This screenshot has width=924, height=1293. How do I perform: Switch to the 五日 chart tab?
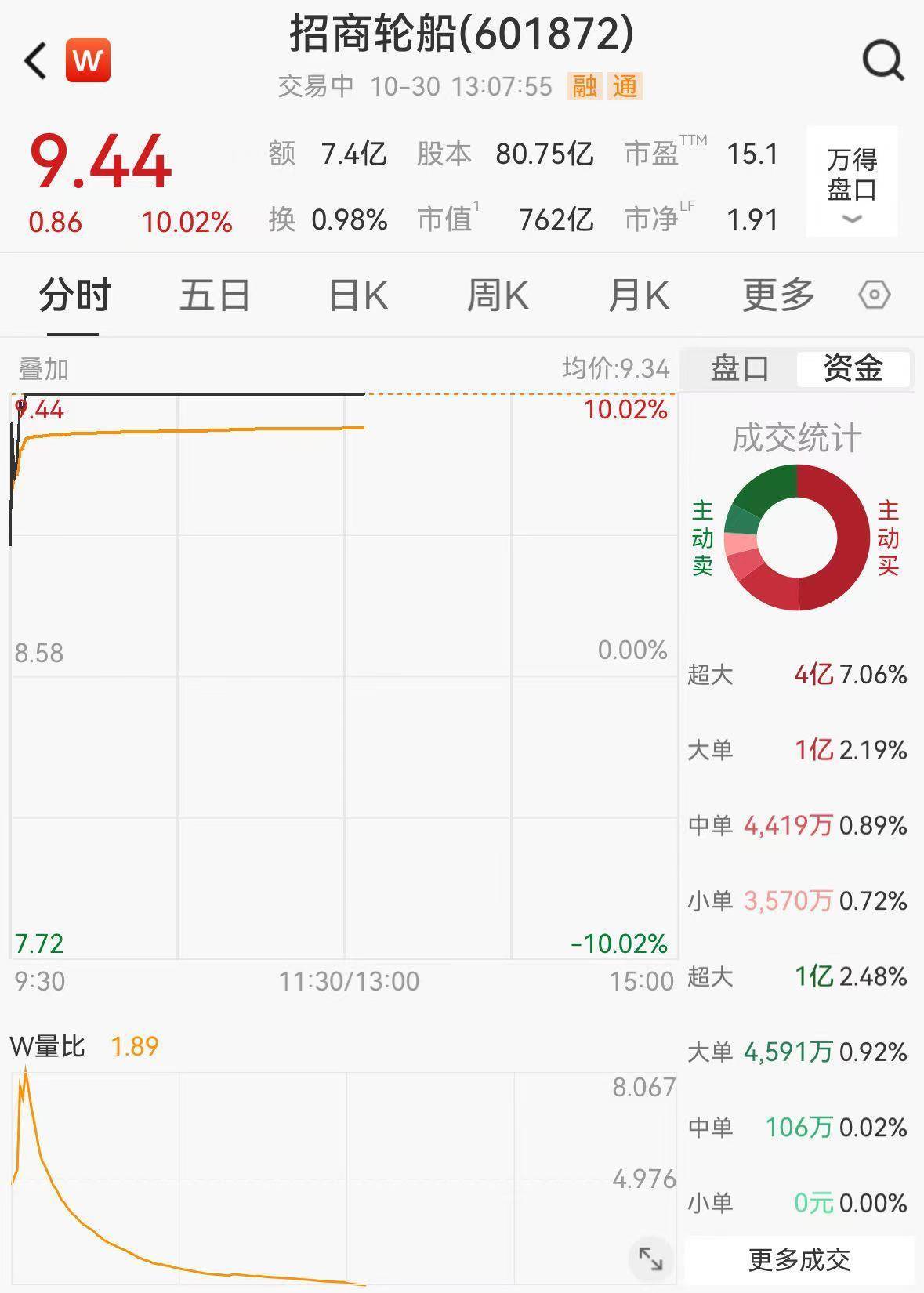pos(215,296)
